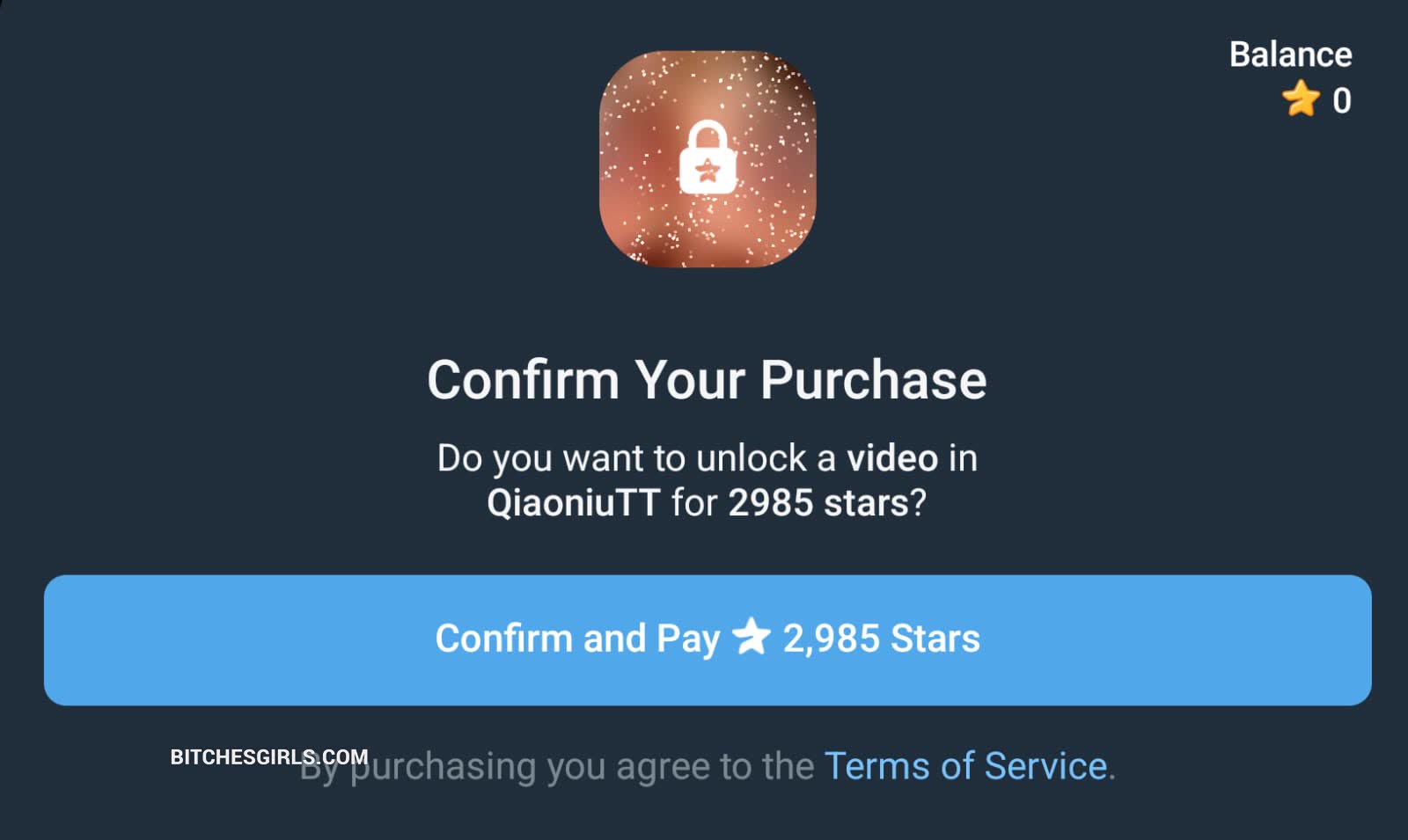Open the Terms of Service link
The image size is (1408, 840).
(965, 766)
